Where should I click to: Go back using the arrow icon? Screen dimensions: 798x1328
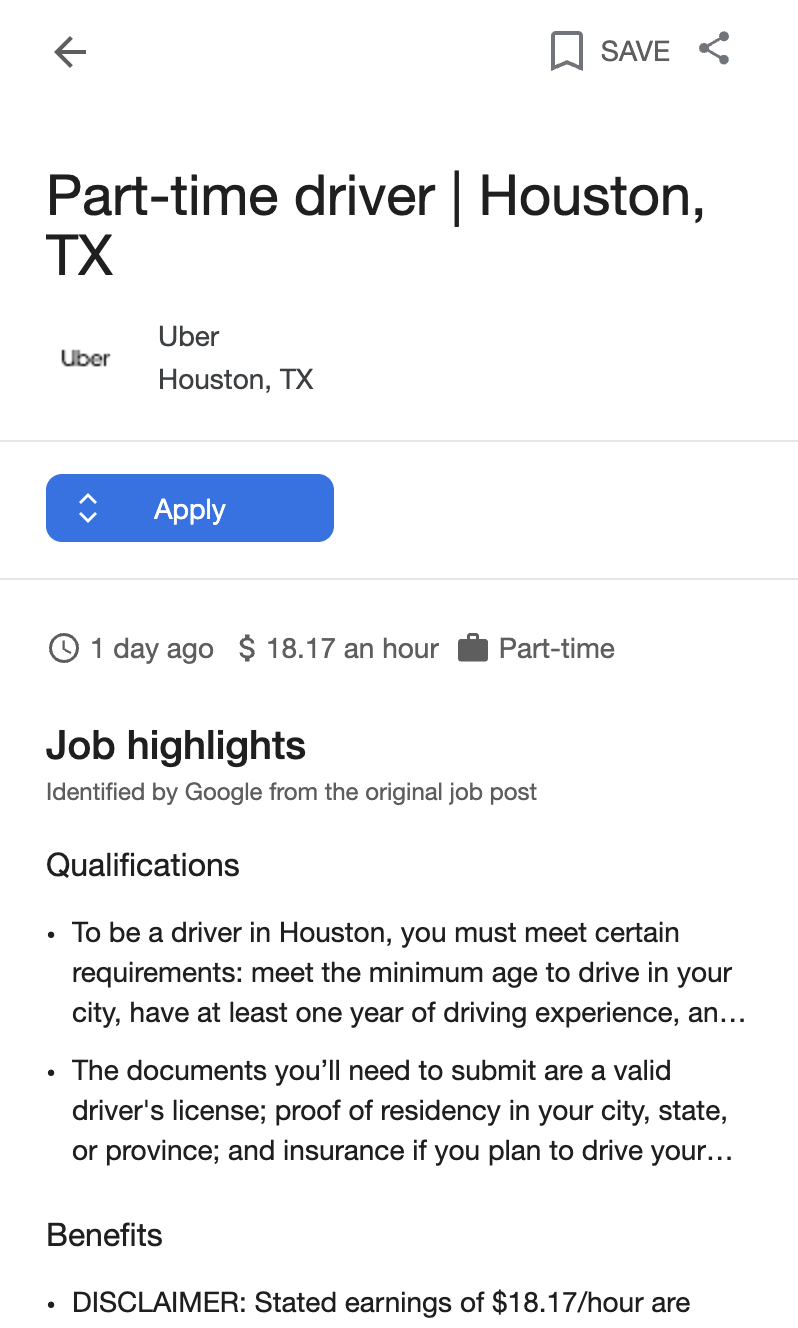pyautogui.click(x=70, y=52)
